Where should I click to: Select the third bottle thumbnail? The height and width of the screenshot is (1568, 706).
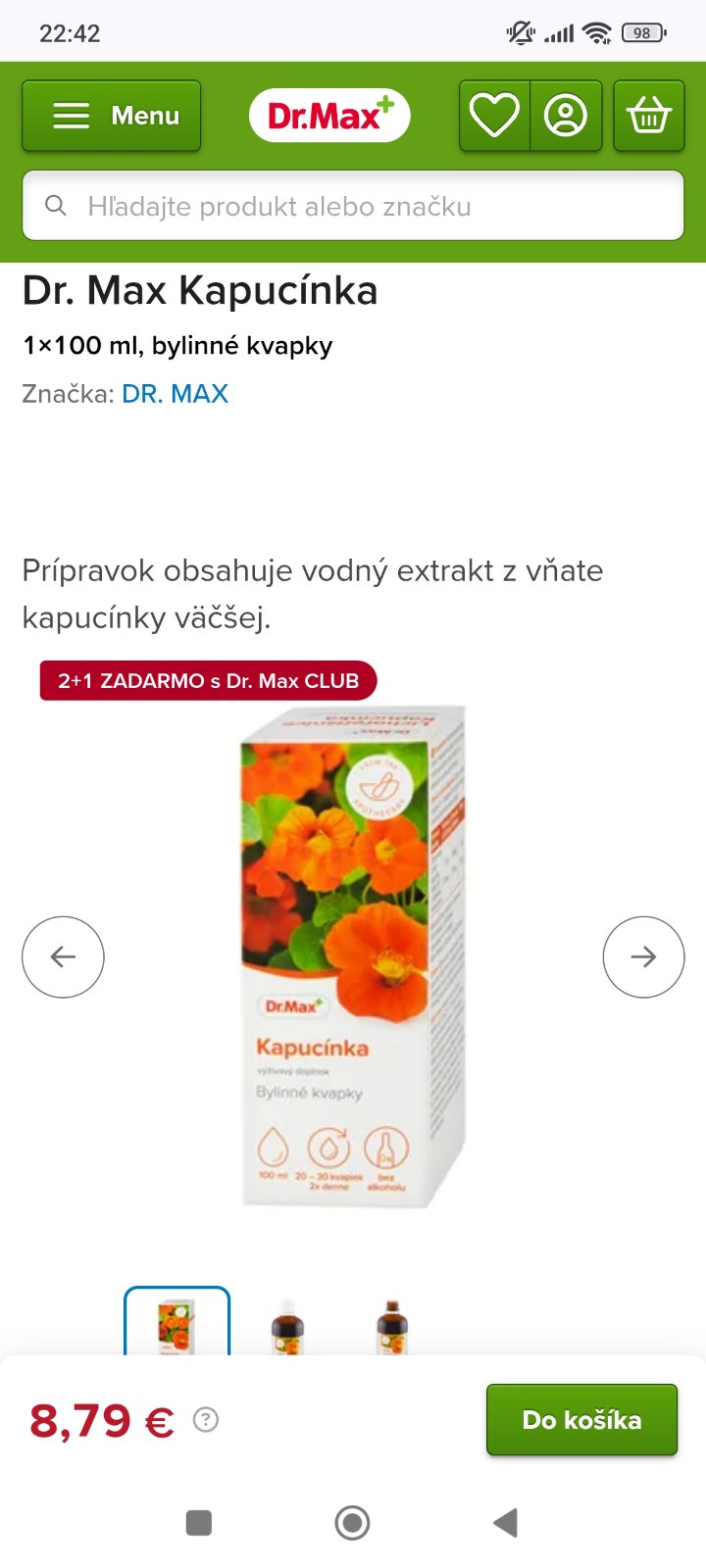point(392,1327)
